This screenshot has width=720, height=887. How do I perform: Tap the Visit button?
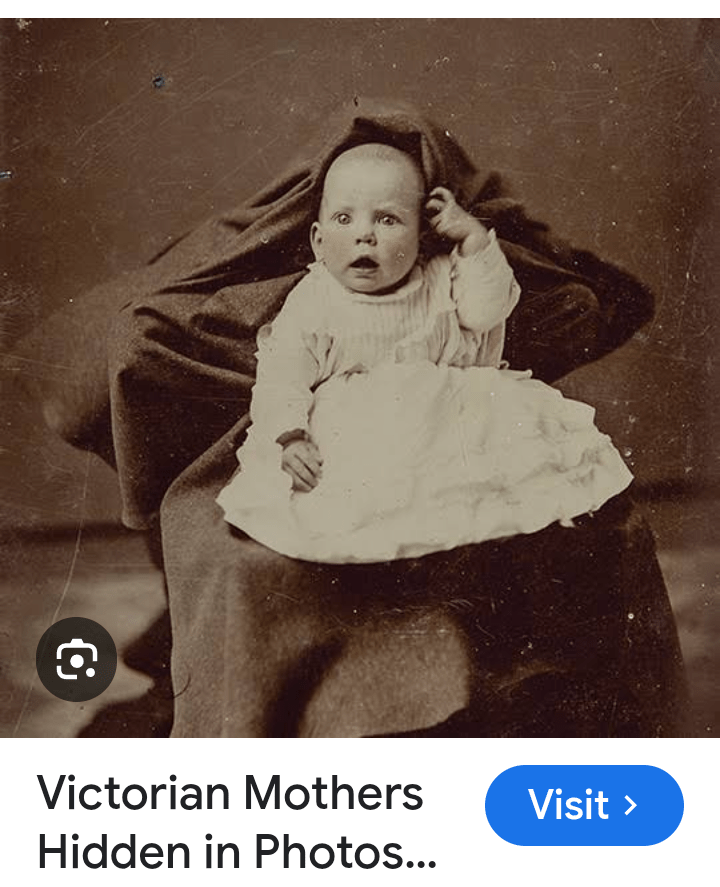(583, 805)
